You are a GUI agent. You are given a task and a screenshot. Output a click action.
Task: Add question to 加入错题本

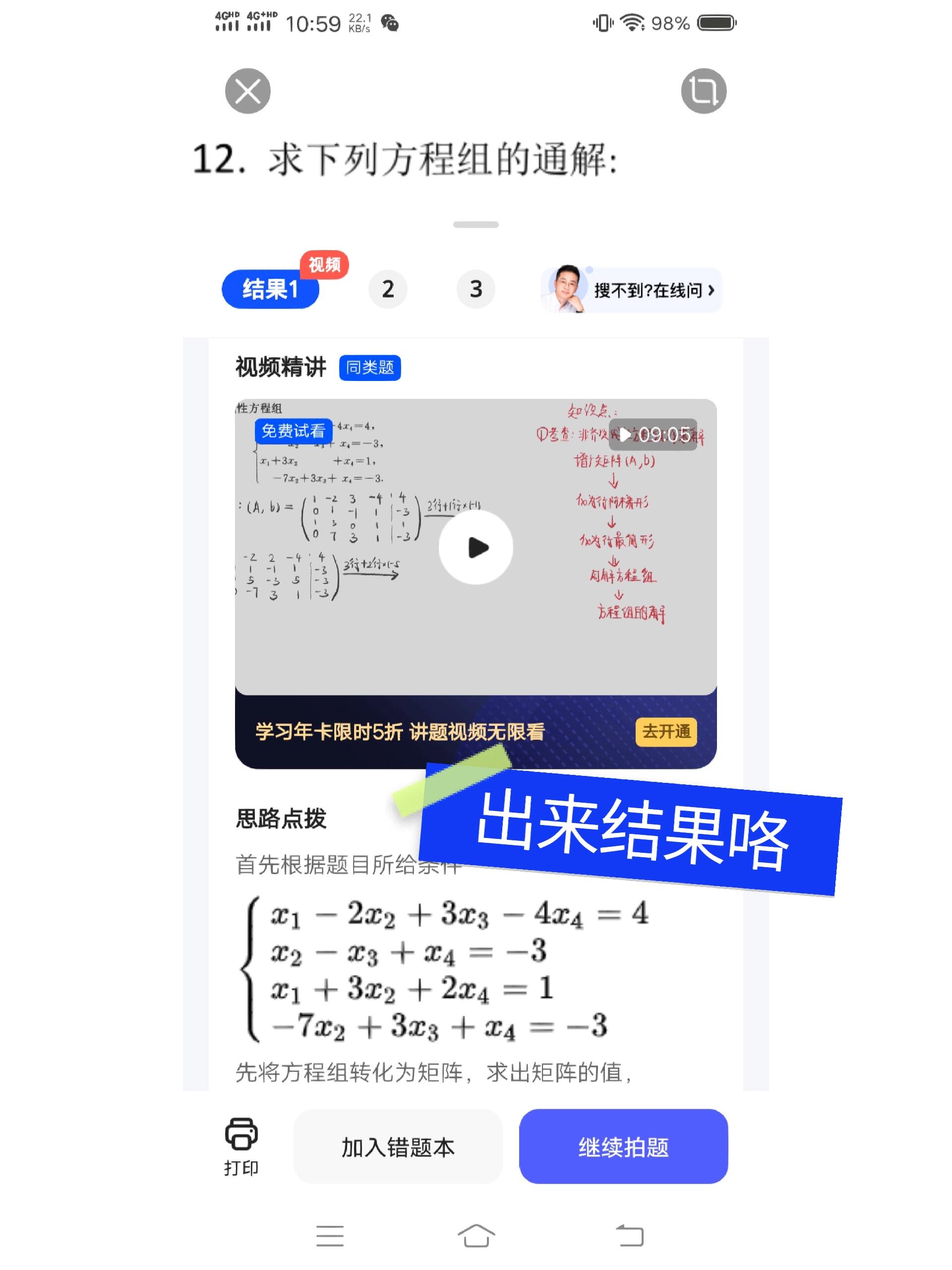click(x=398, y=1147)
